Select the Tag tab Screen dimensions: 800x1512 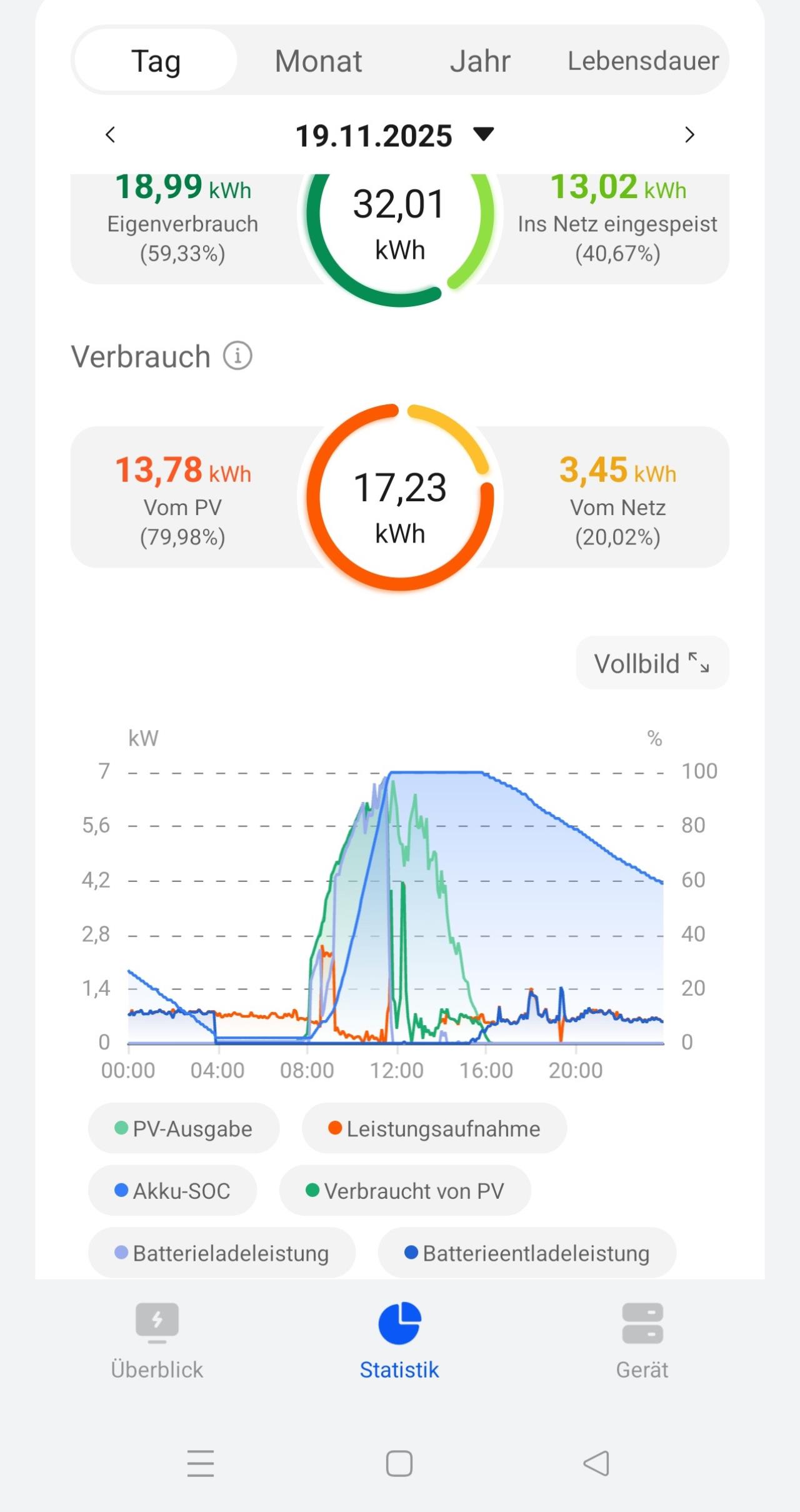156,61
